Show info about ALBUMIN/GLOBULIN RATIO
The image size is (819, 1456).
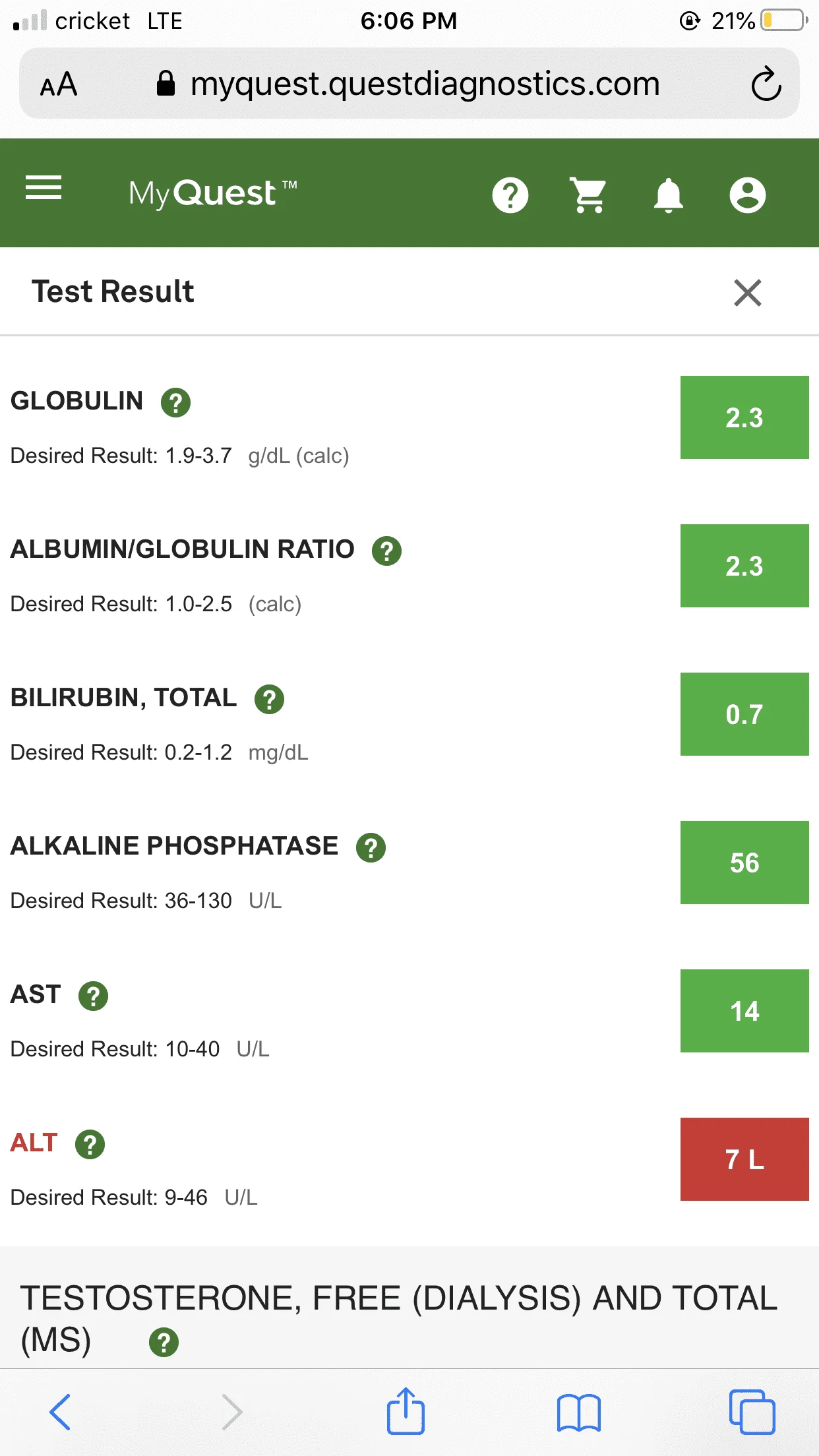click(387, 551)
